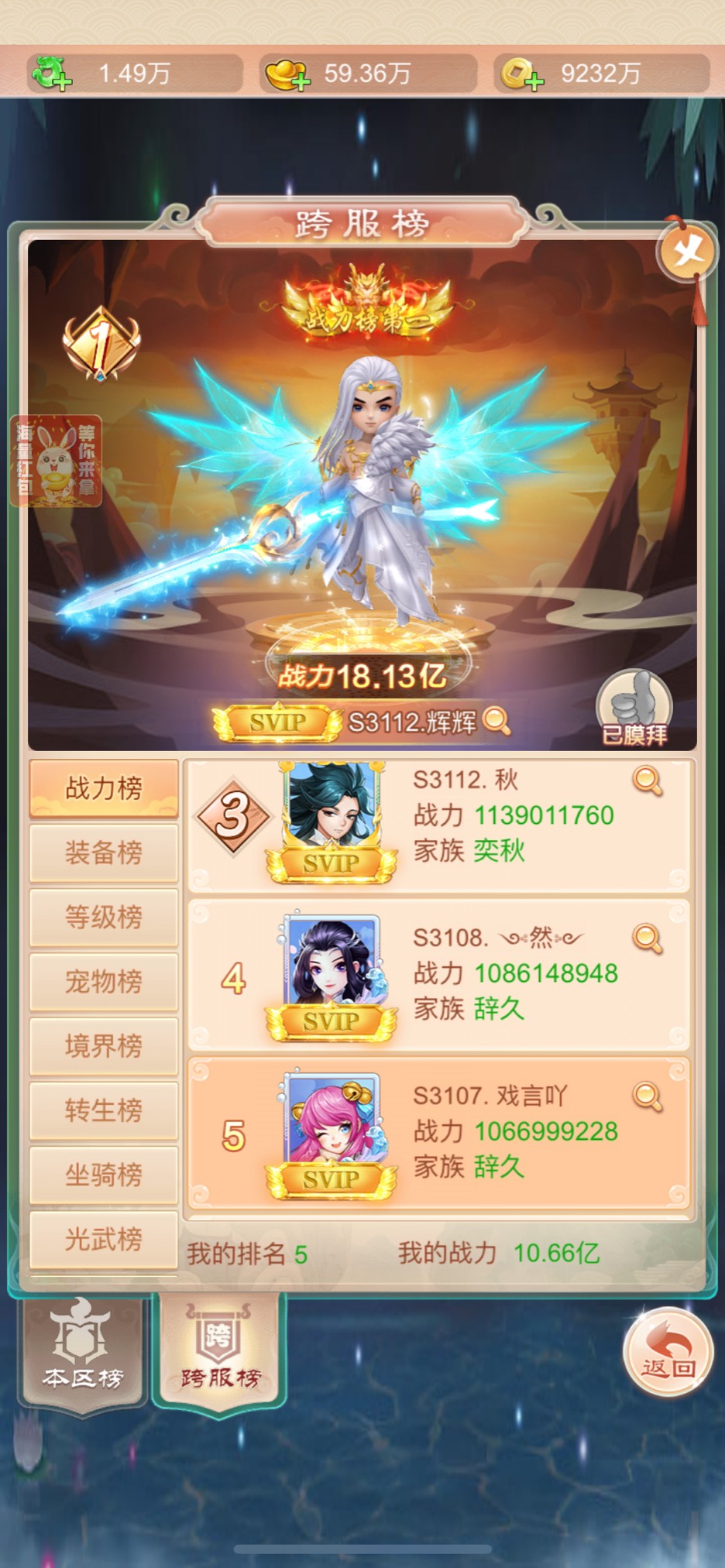Tap the 已膜拜 thumbs-up button
725x1568 pixels.
pos(634,707)
